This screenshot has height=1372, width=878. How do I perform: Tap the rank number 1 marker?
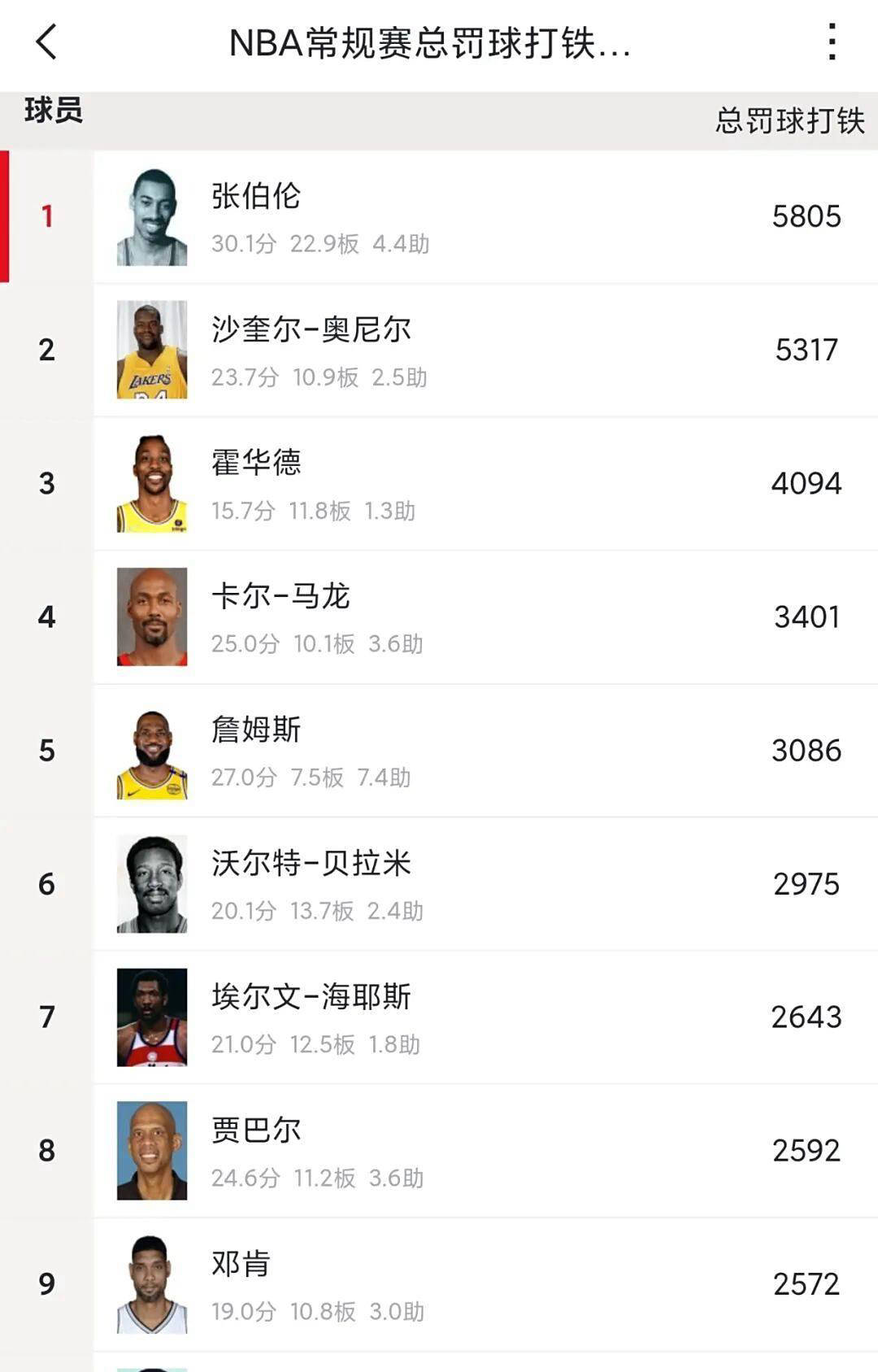46,216
